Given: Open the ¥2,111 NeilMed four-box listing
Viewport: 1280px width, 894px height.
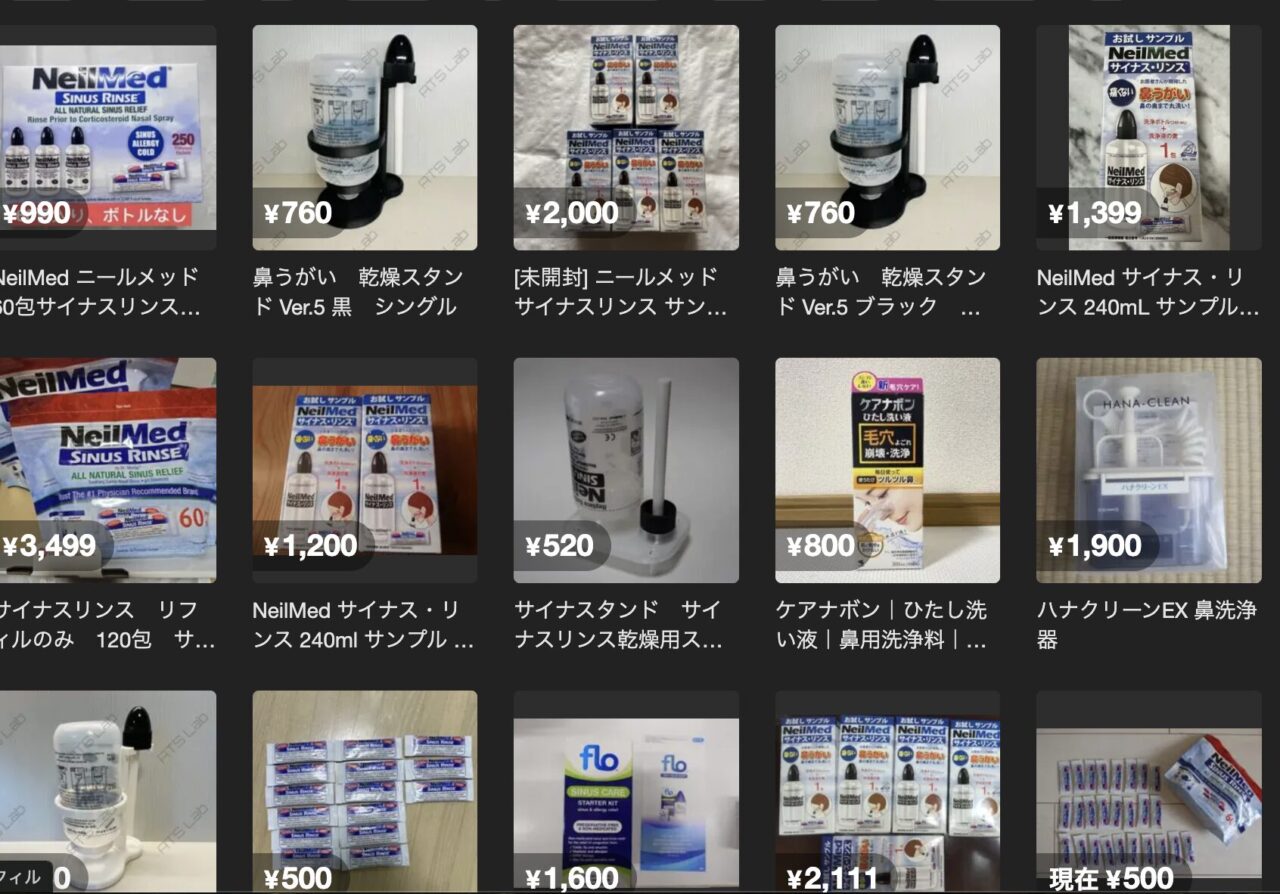Looking at the screenshot, I should [887, 790].
